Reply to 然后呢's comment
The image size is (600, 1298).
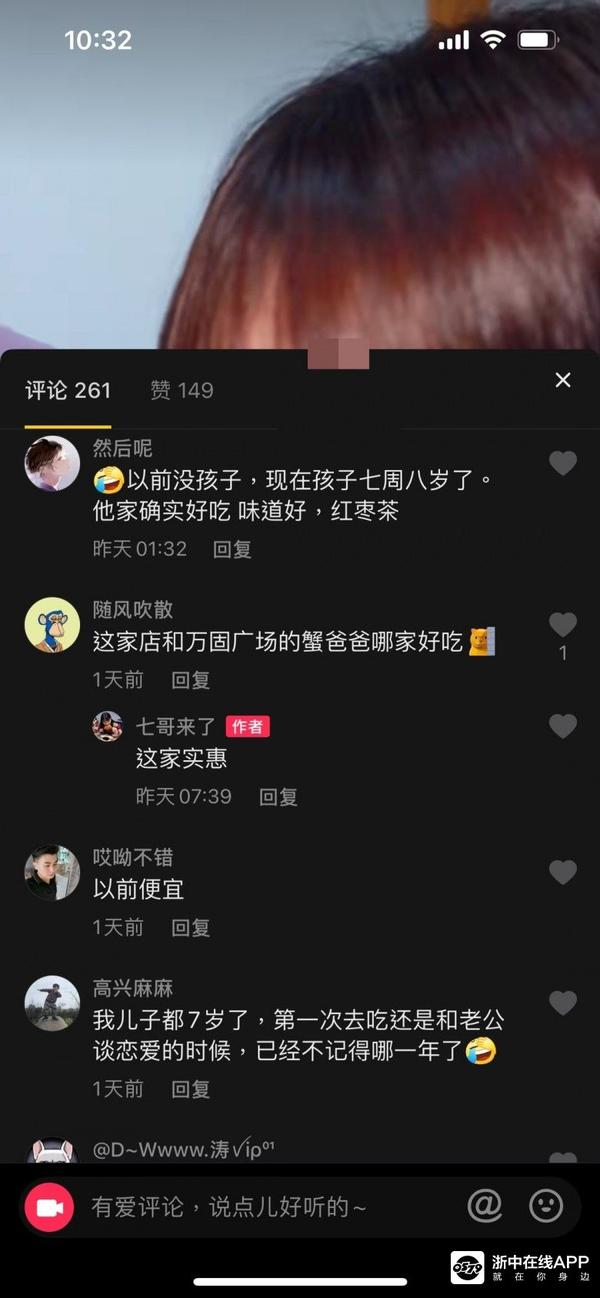[x=232, y=549]
